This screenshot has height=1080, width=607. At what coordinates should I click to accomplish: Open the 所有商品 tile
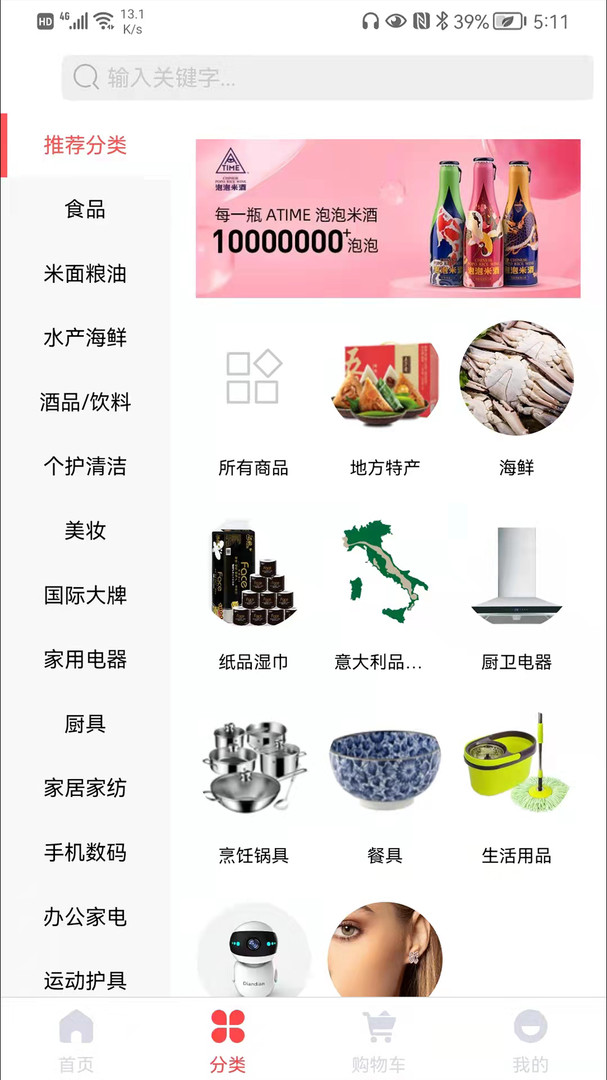tap(253, 399)
